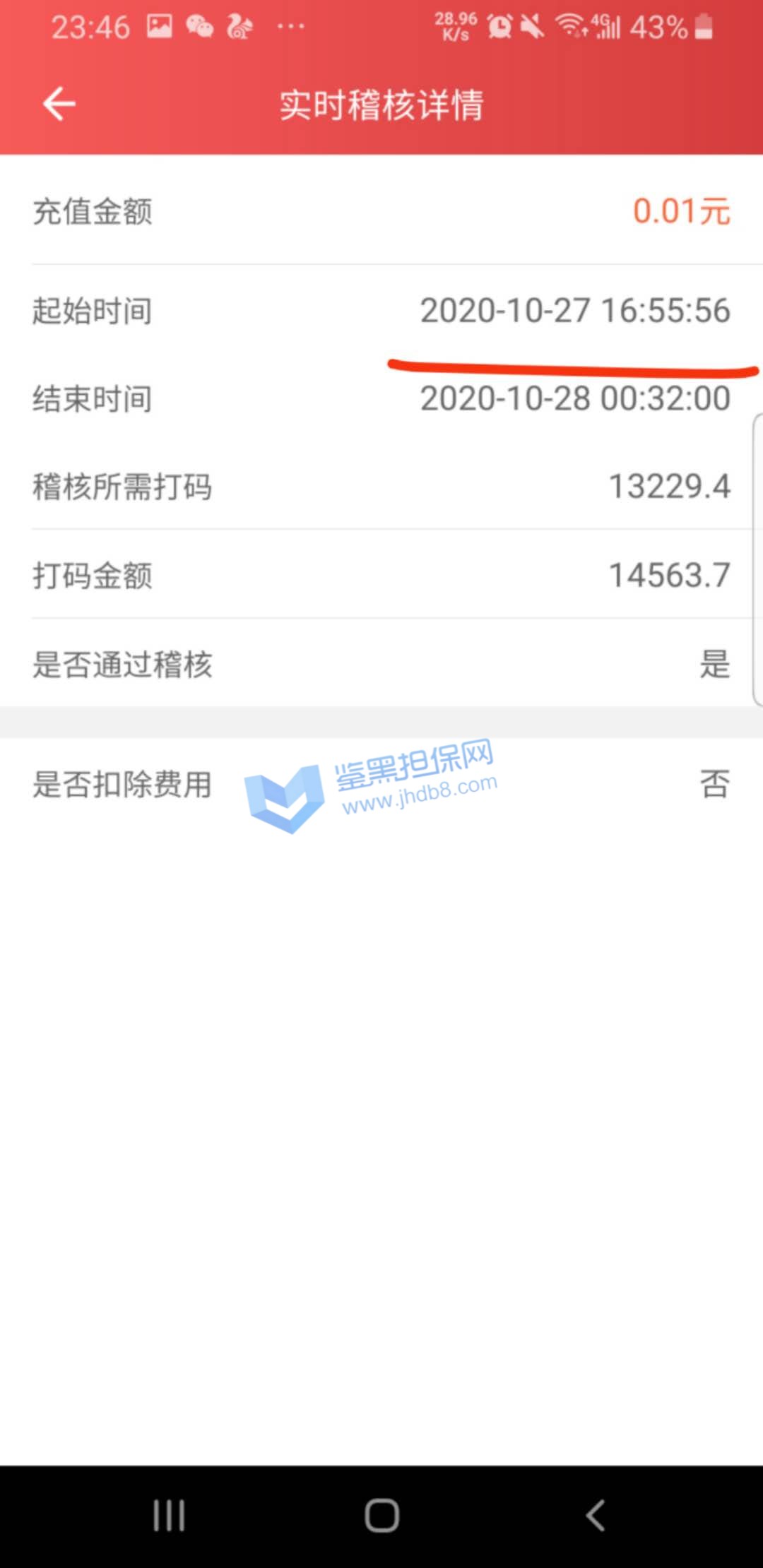Screen dimensions: 763x1568
Task: Tap the system back button
Action: 596,1515
